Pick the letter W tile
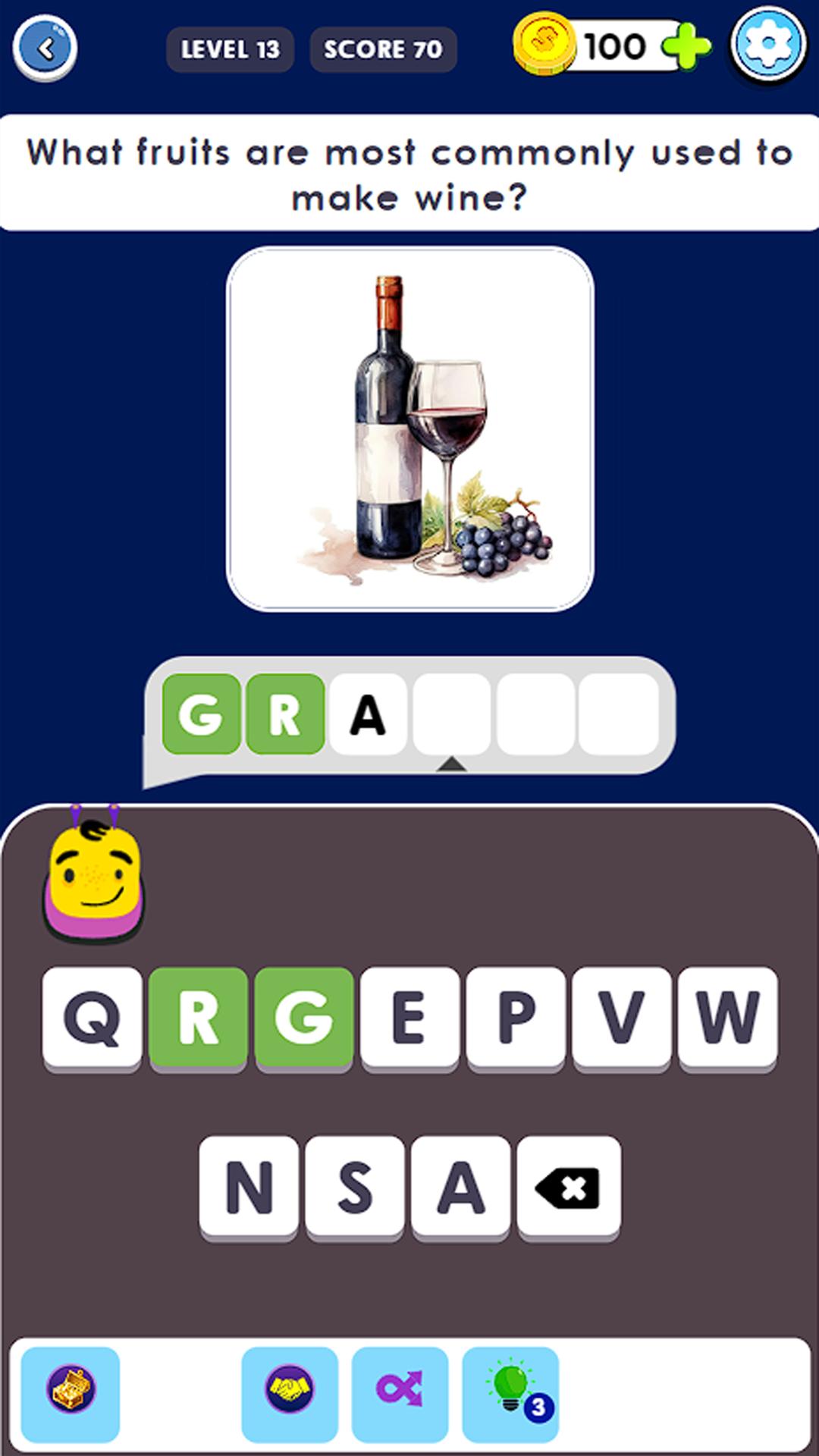 click(728, 1018)
